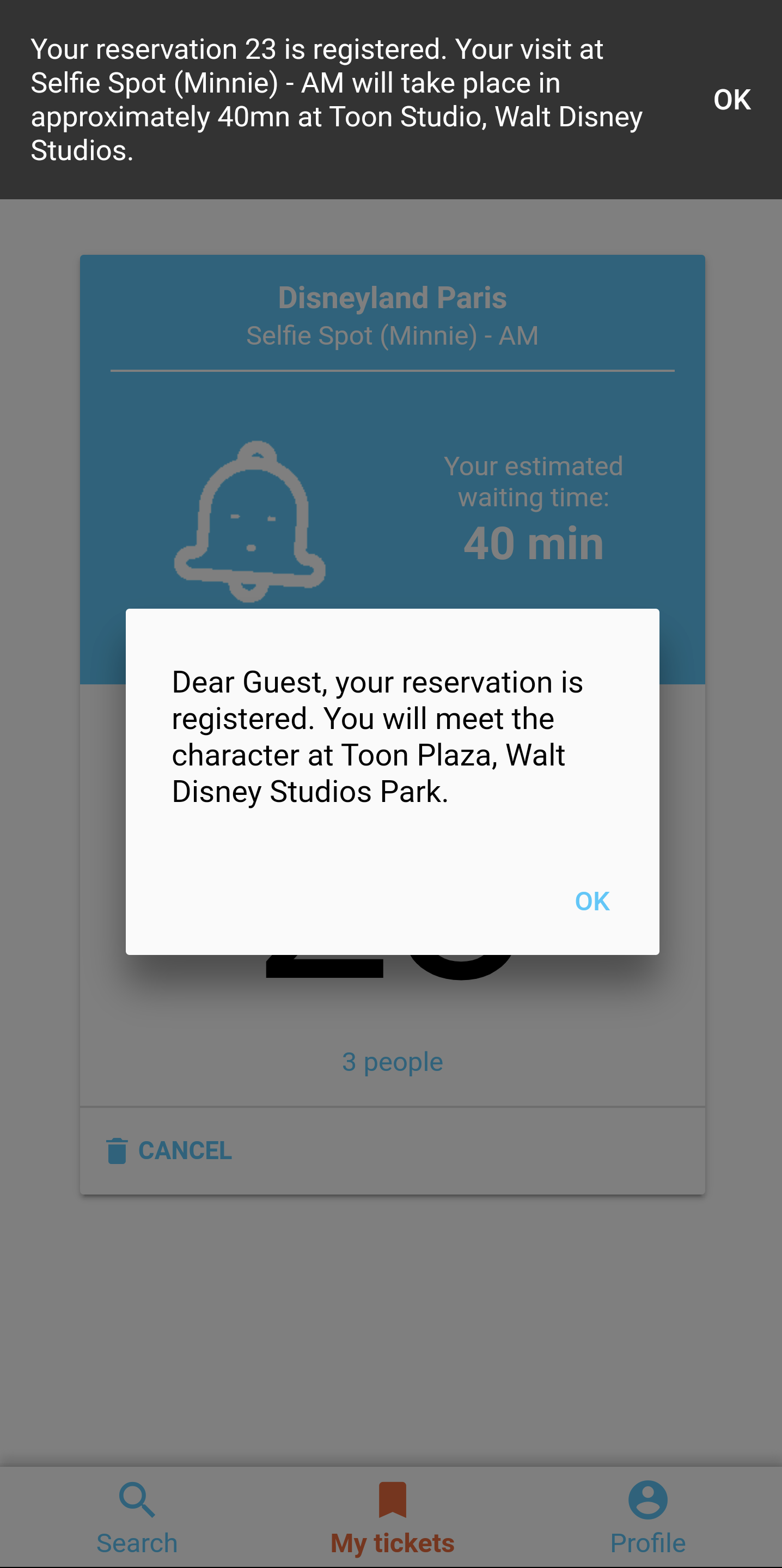Confirm the Dear Guest dialog with OK
Viewport: 782px width, 1568px height.
(591, 902)
